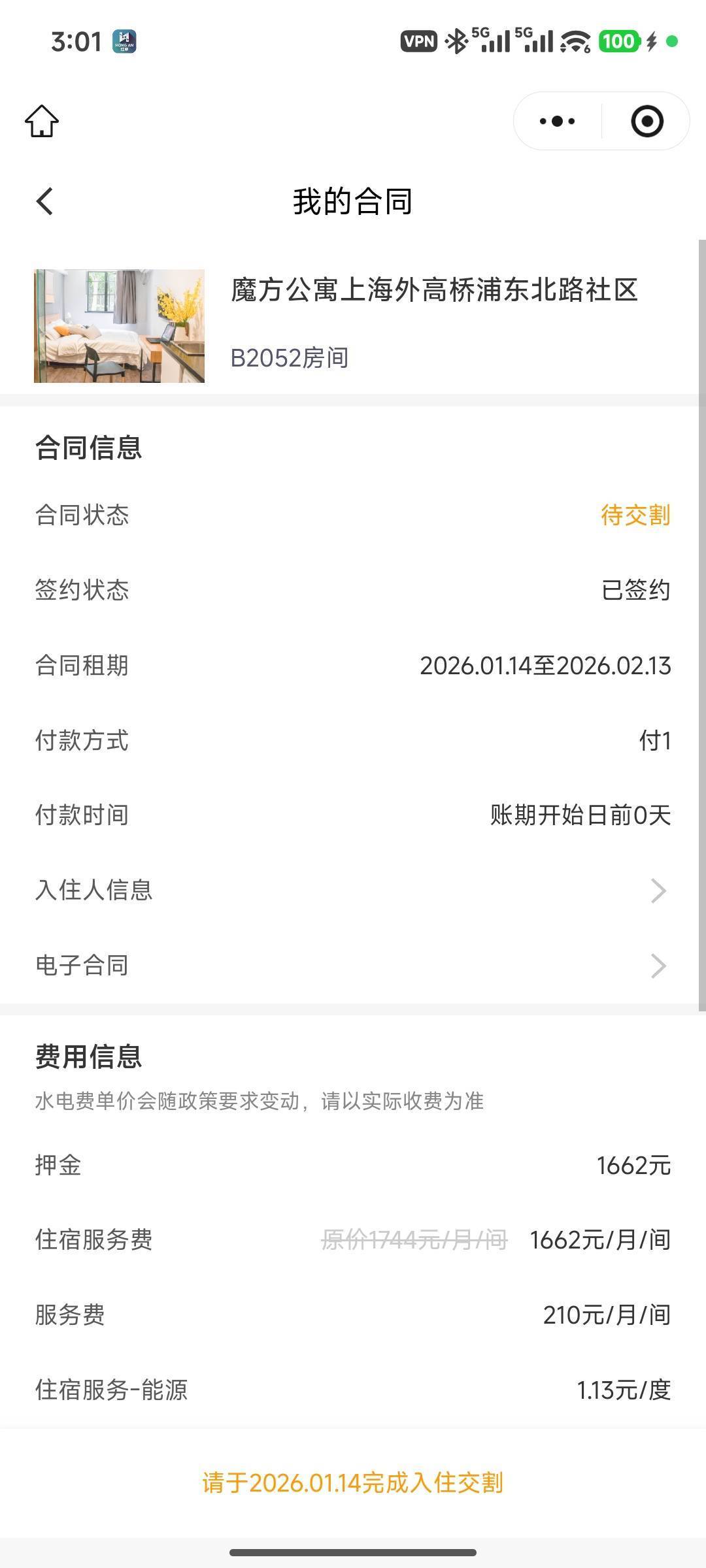View the 电子合同 document
Screen dimensions: 706x1568
(x=353, y=966)
